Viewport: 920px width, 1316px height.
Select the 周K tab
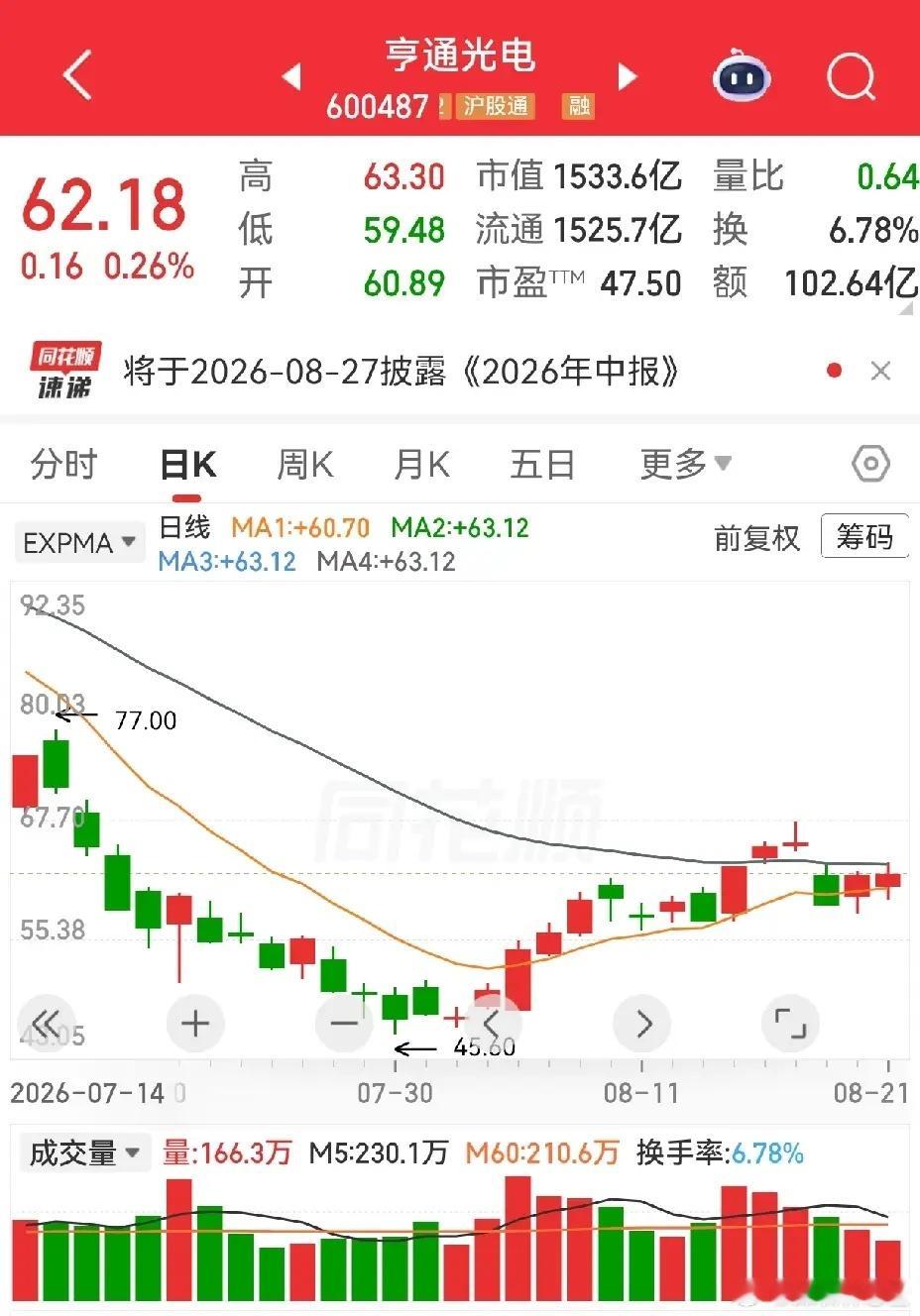coord(304,464)
